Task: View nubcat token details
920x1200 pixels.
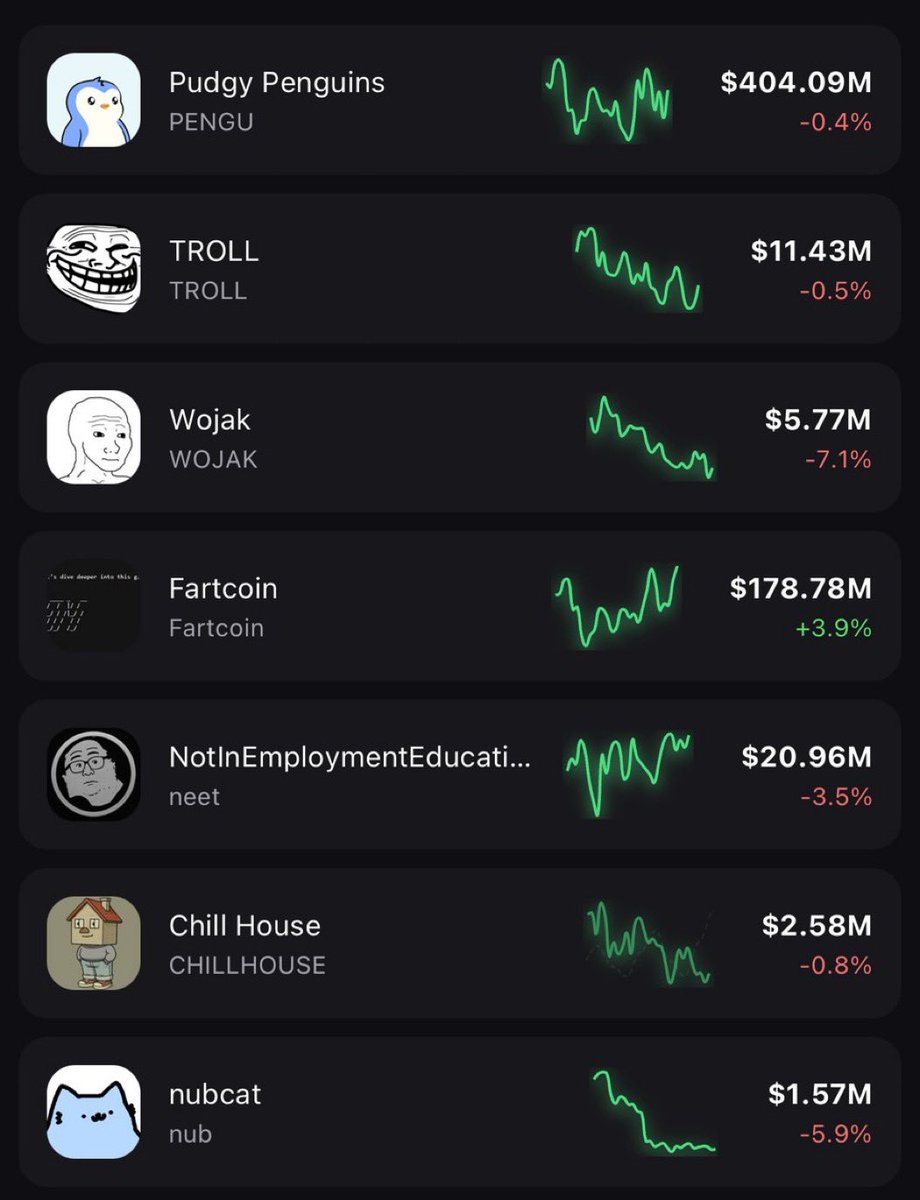Action: click(x=460, y=1112)
